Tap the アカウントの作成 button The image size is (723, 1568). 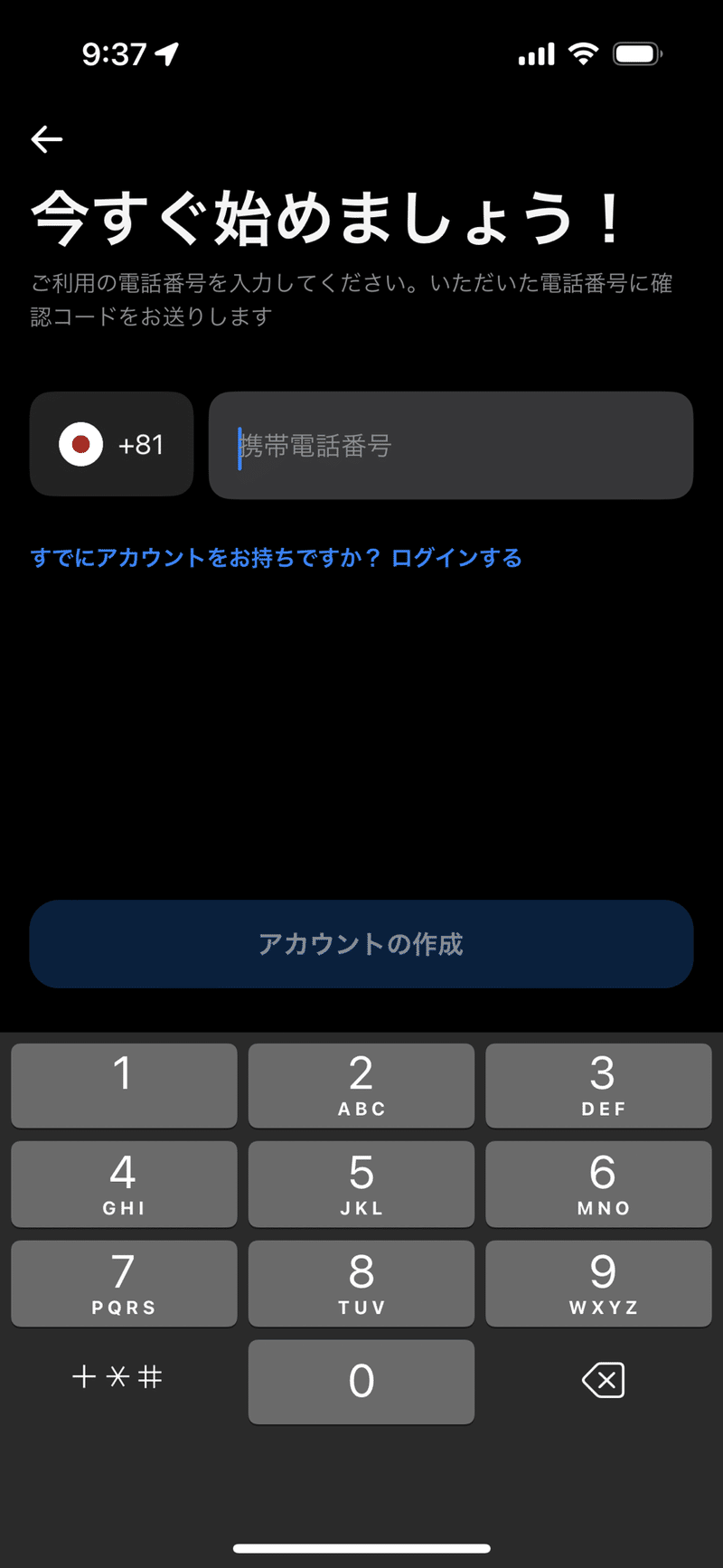361,944
